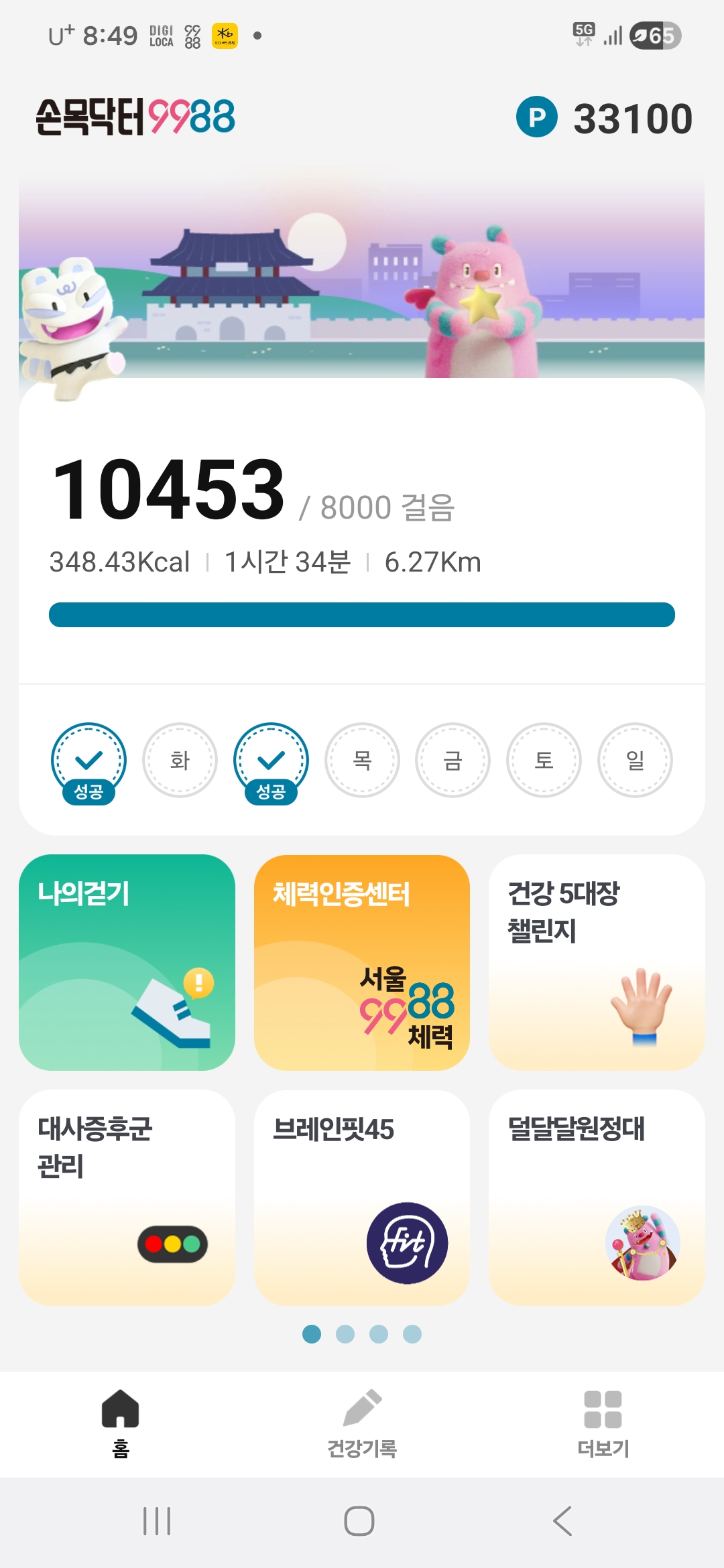Go back with the system back button
724x1568 pixels.
coord(562,1521)
